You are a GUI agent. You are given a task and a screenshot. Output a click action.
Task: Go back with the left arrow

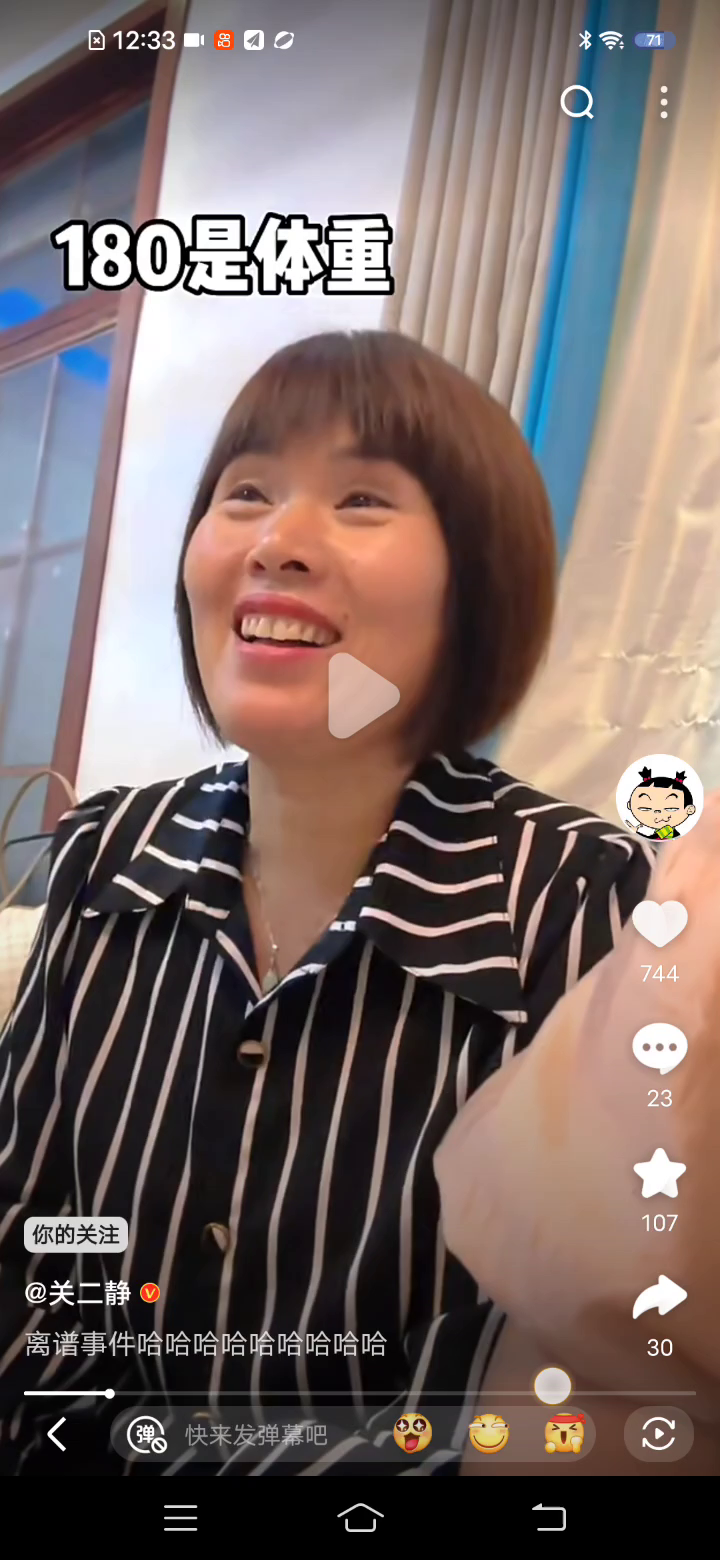click(57, 1435)
